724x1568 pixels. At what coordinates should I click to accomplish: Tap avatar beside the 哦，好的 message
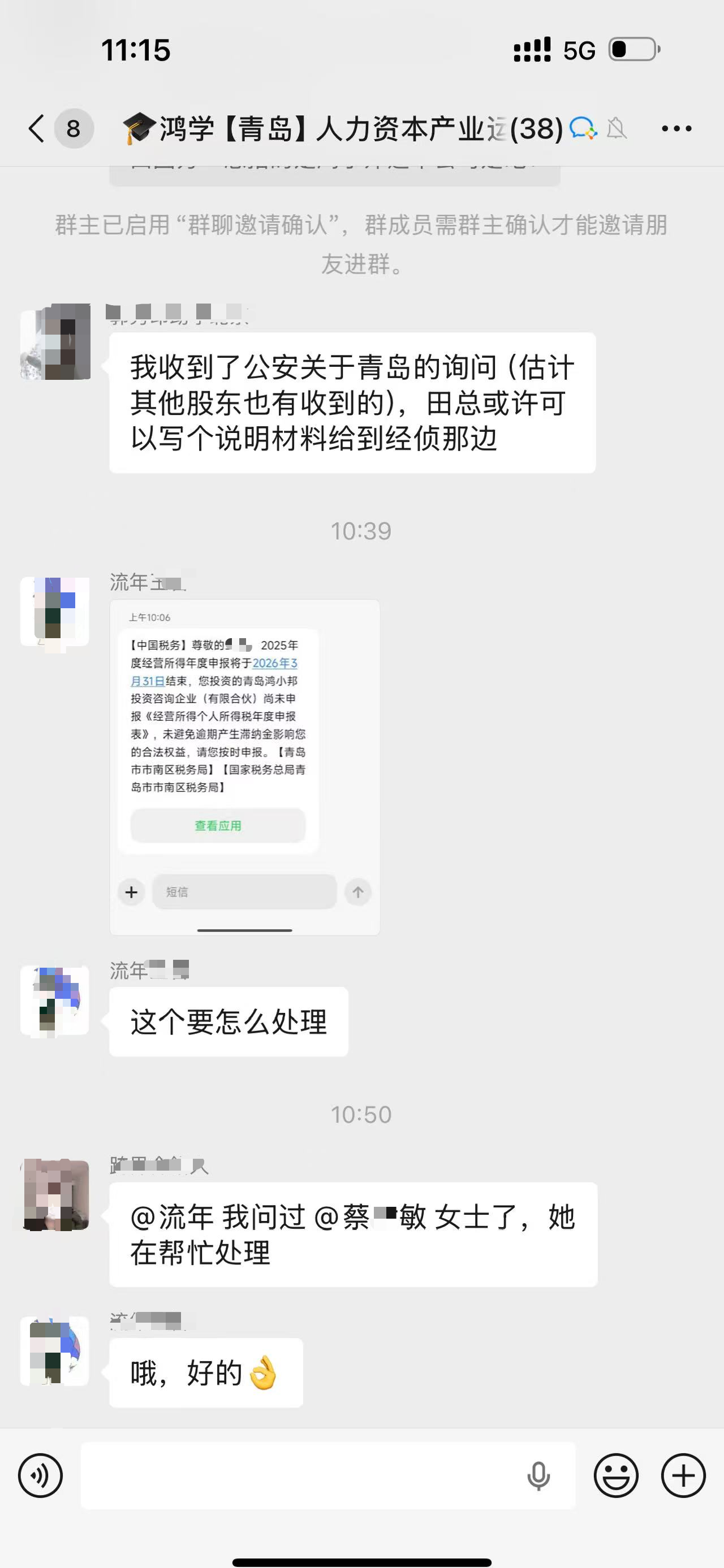[x=55, y=1352]
